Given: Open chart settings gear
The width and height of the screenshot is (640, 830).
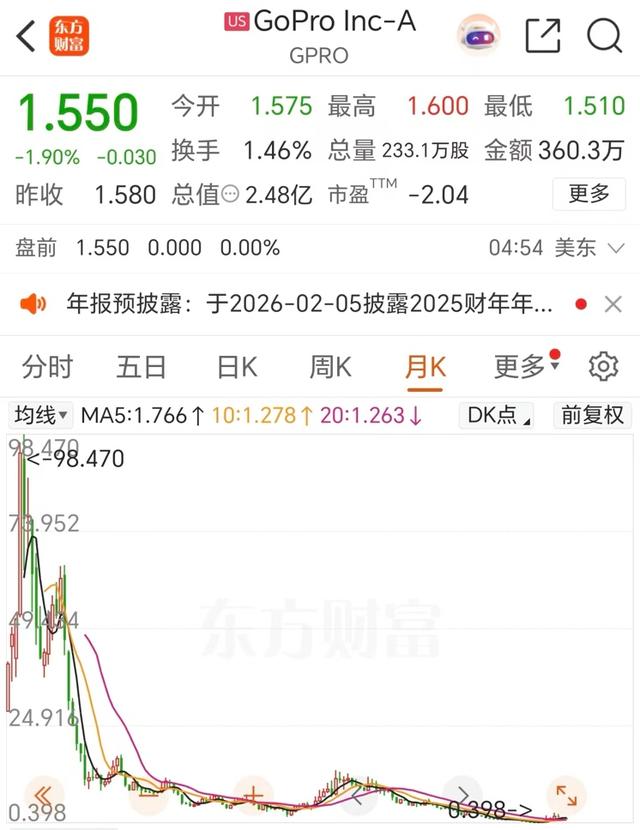Looking at the screenshot, I should click(603, 367).
